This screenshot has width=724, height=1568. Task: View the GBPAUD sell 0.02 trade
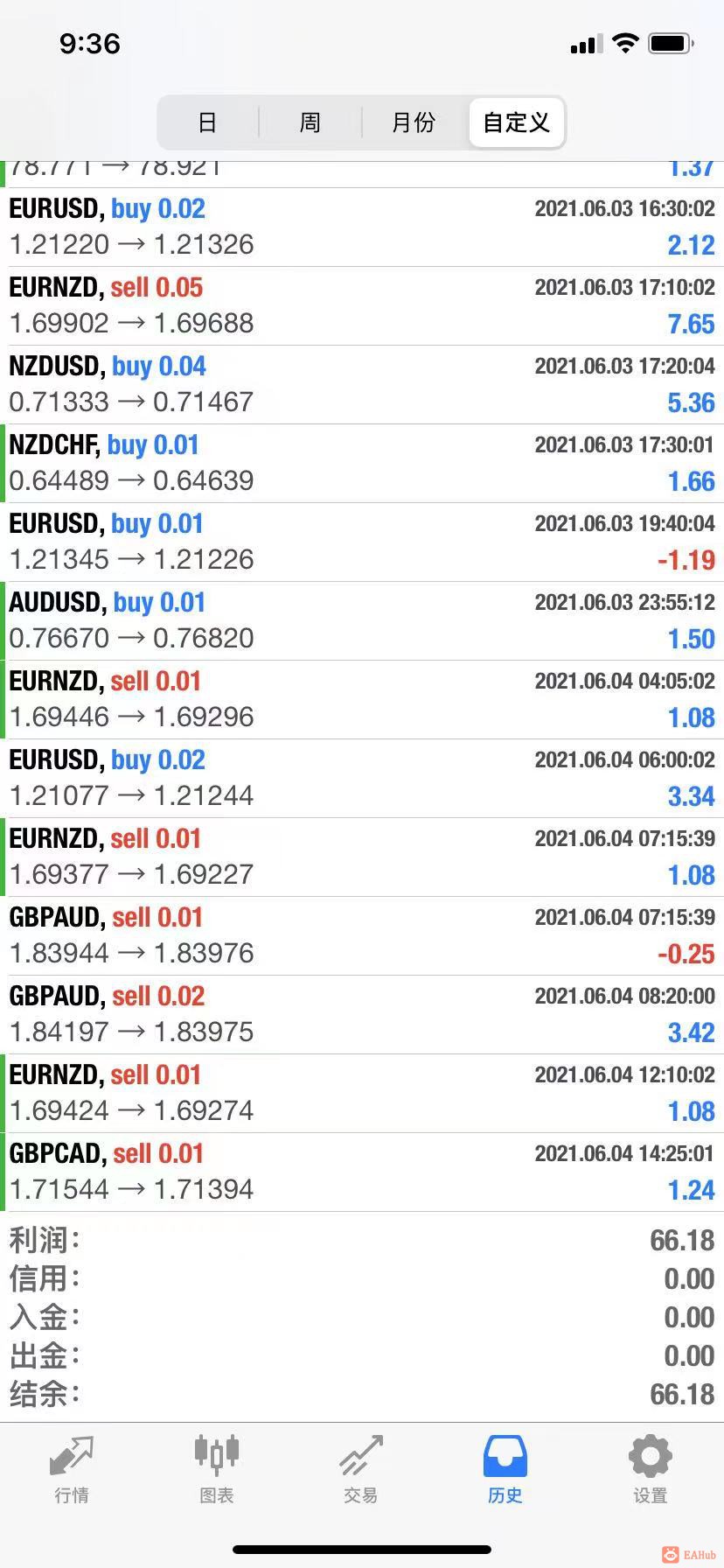pos(362,1014)
